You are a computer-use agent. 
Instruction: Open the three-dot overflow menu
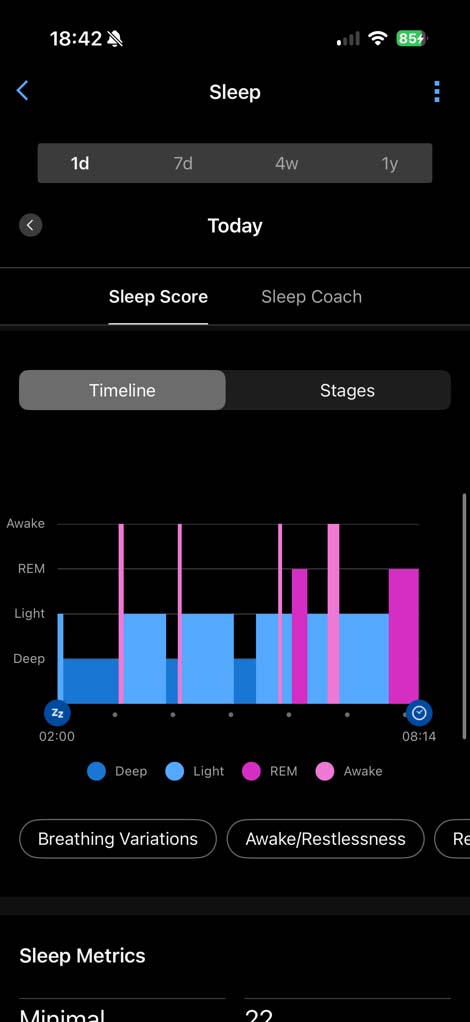click(x=437, y=92)
